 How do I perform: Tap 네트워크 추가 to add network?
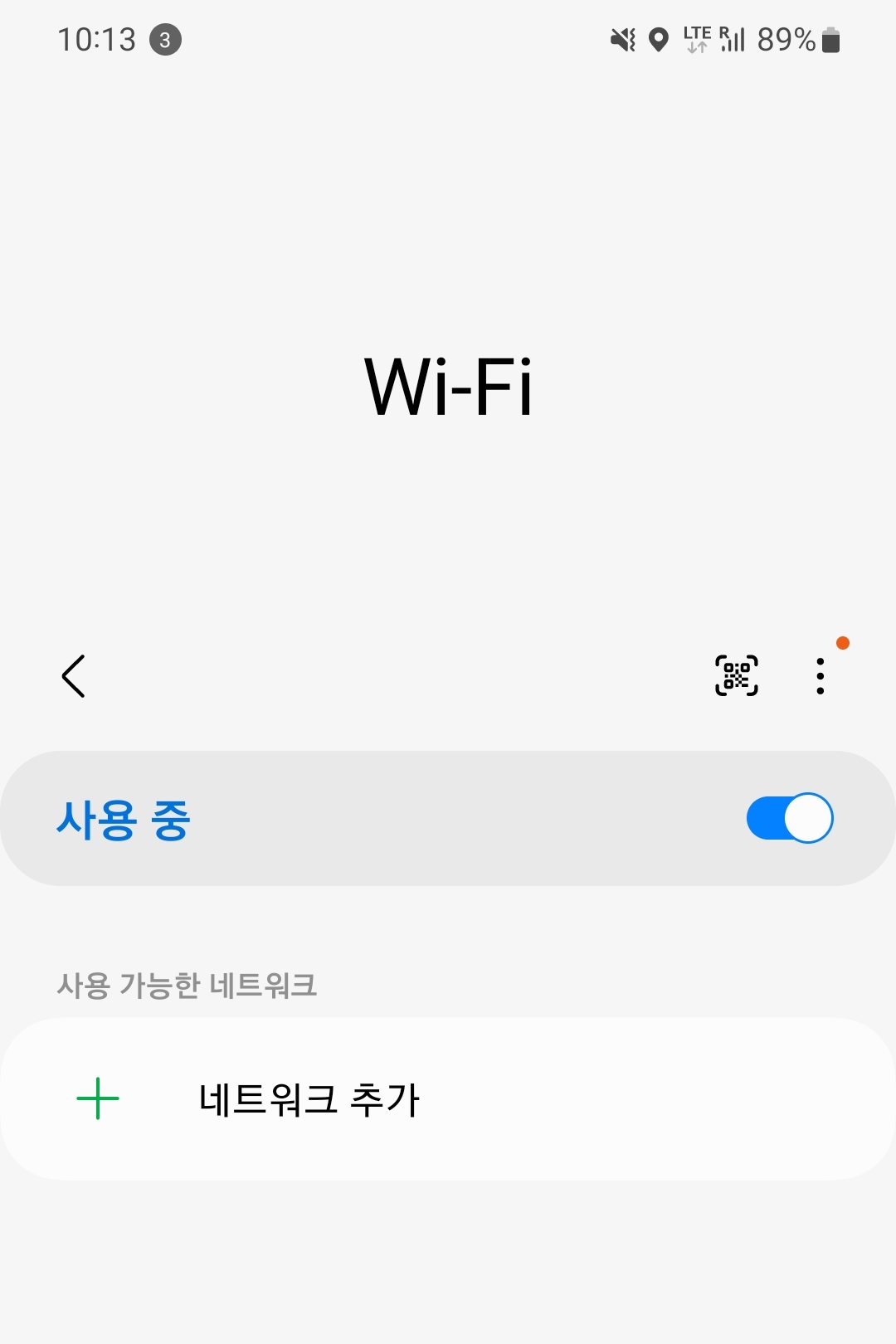coord(309,1099)
